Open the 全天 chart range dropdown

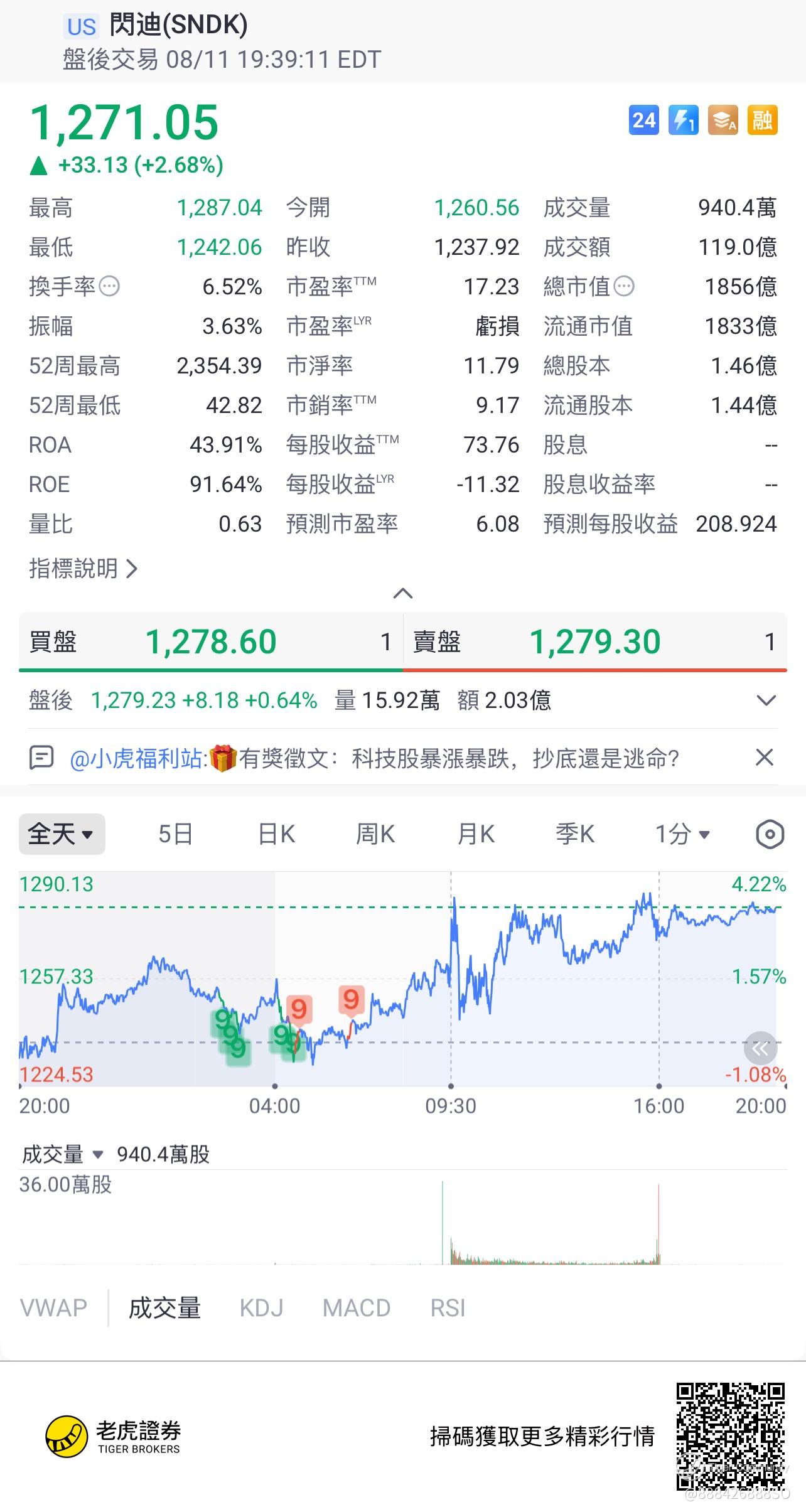(x=62, y=834)
